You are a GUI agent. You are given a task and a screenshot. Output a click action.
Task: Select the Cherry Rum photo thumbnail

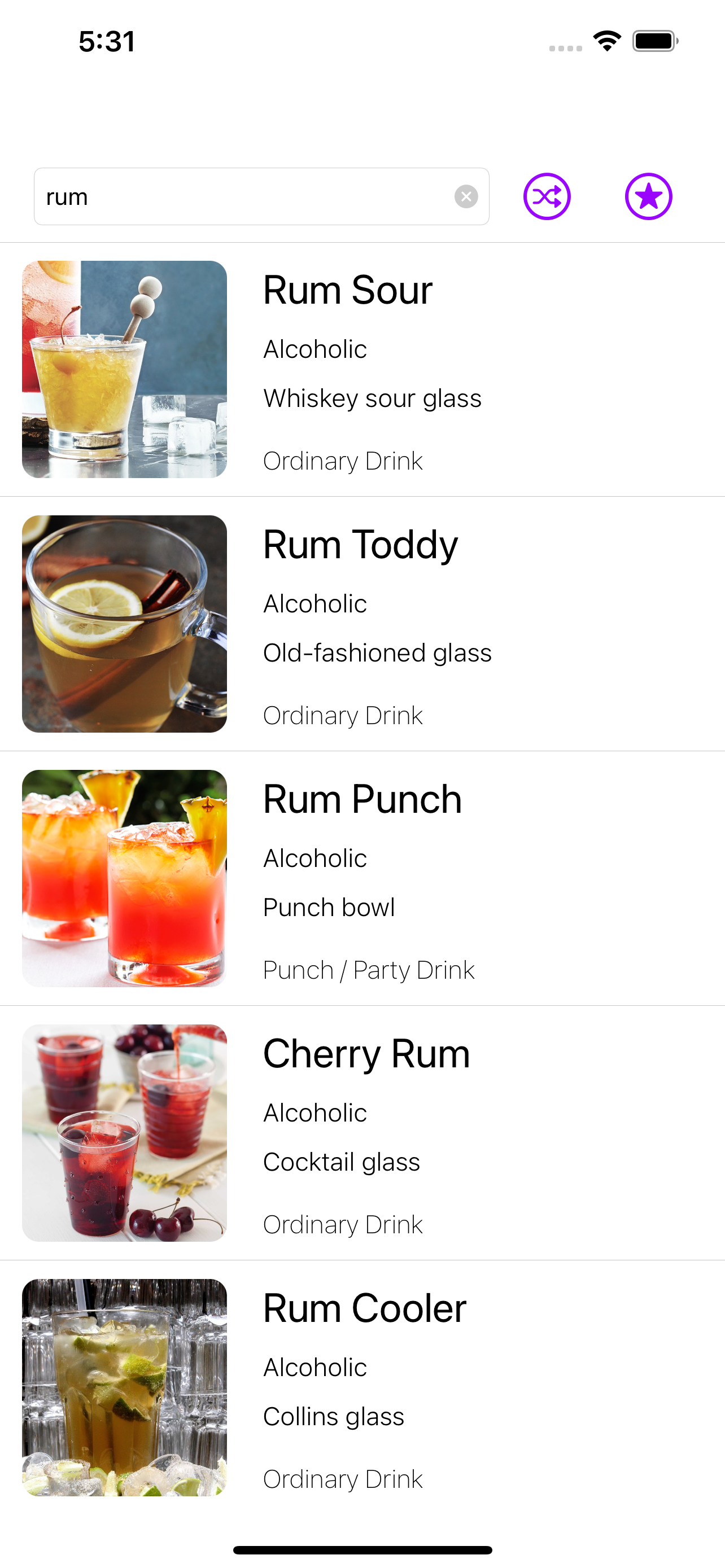pyautogui.click(x=124, y=1133)
